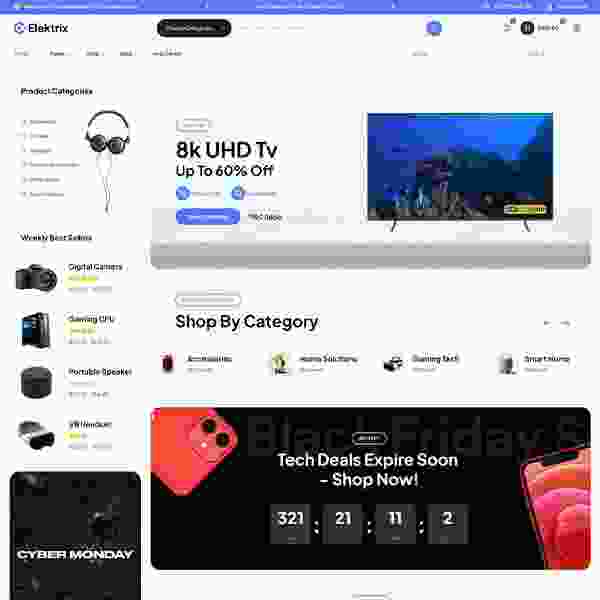Open the hamburger menu in the header
The width and height of the screenshot is (600, 600).
click(577, 28)
